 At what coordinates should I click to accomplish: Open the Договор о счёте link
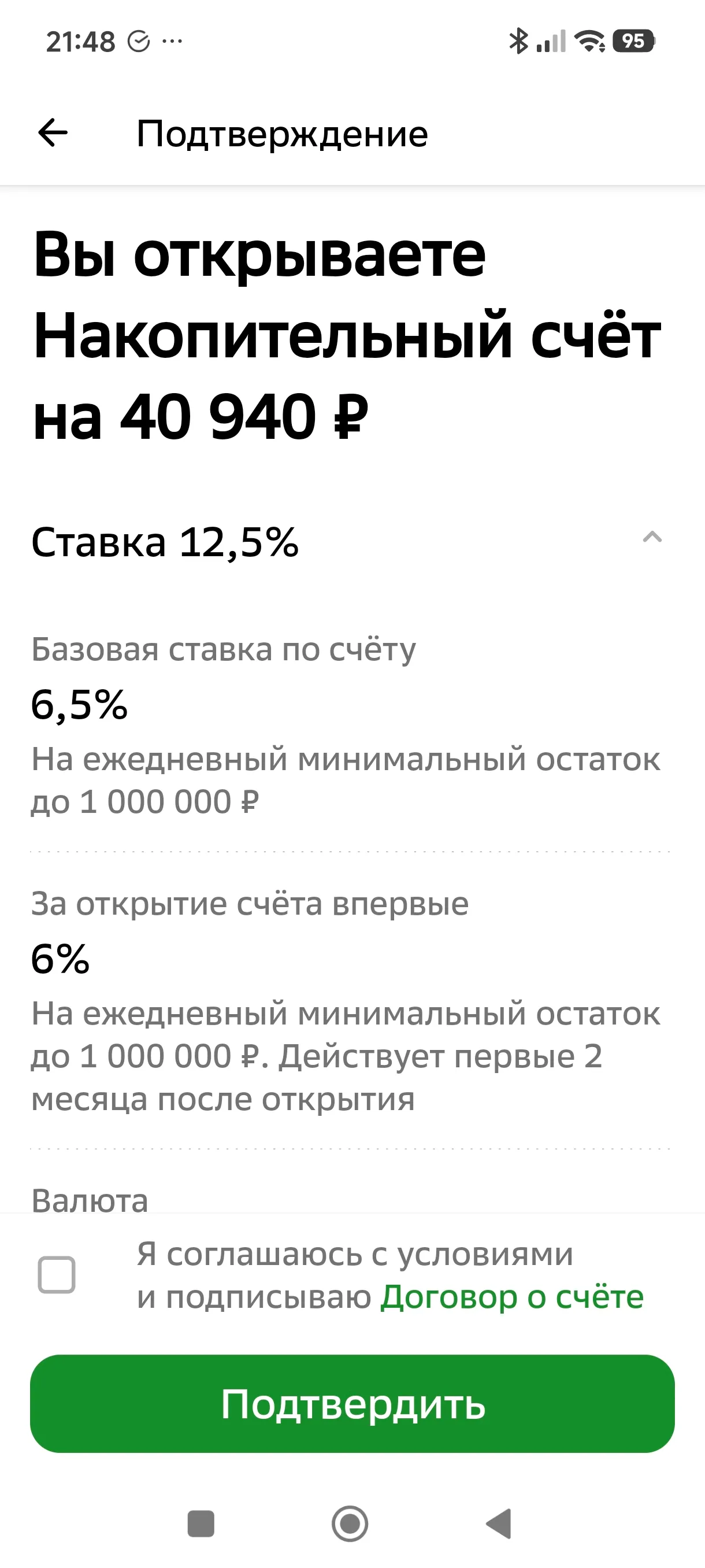pyautogui.click(x=512, y=1296)
